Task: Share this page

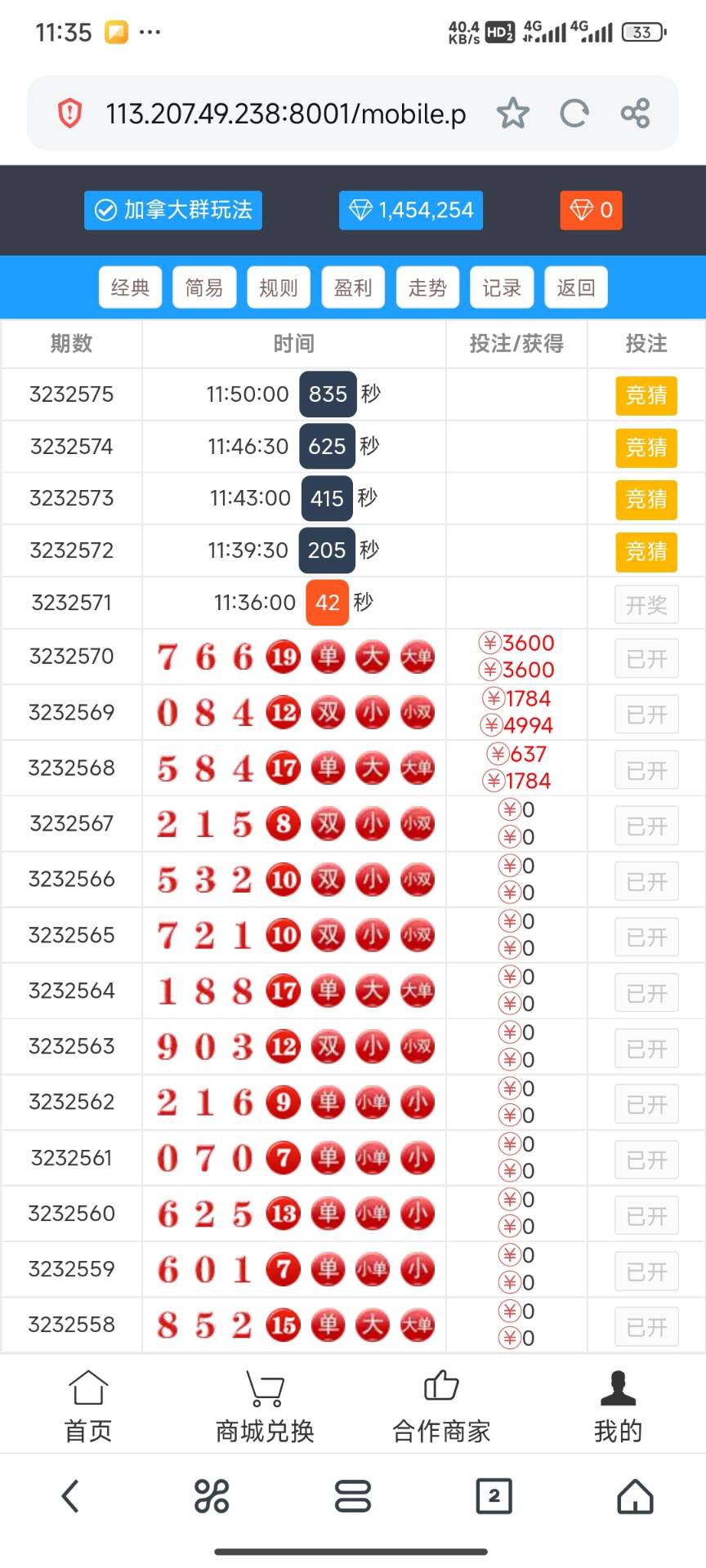Action: point(635,114)
